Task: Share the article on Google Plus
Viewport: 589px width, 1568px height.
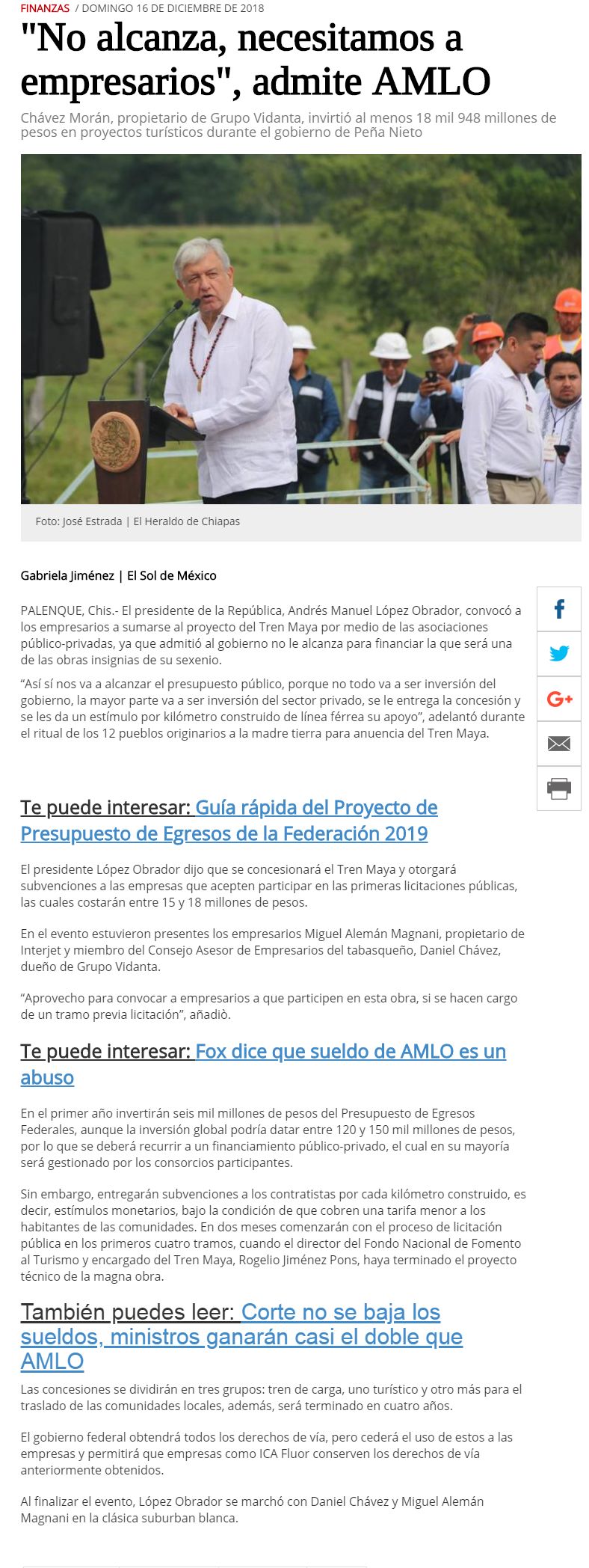Action: [559, 699]
